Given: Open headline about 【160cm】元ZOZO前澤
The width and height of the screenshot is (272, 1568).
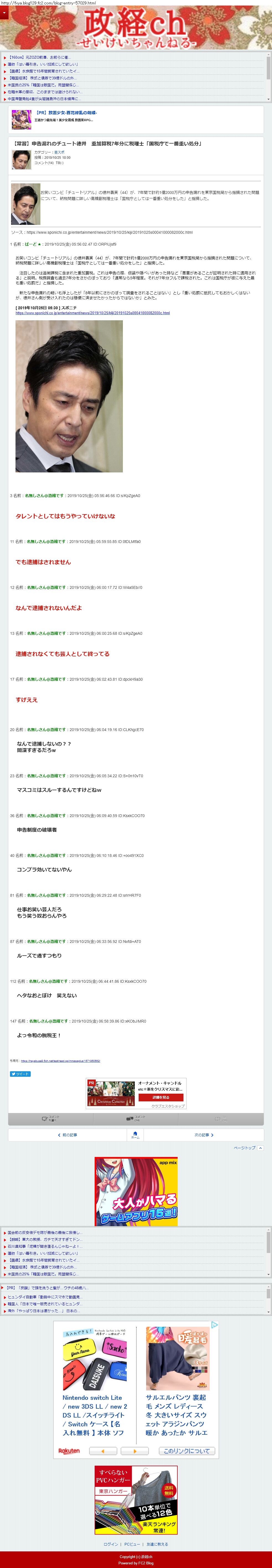Looking at the screenshot, I should (40, 57).
